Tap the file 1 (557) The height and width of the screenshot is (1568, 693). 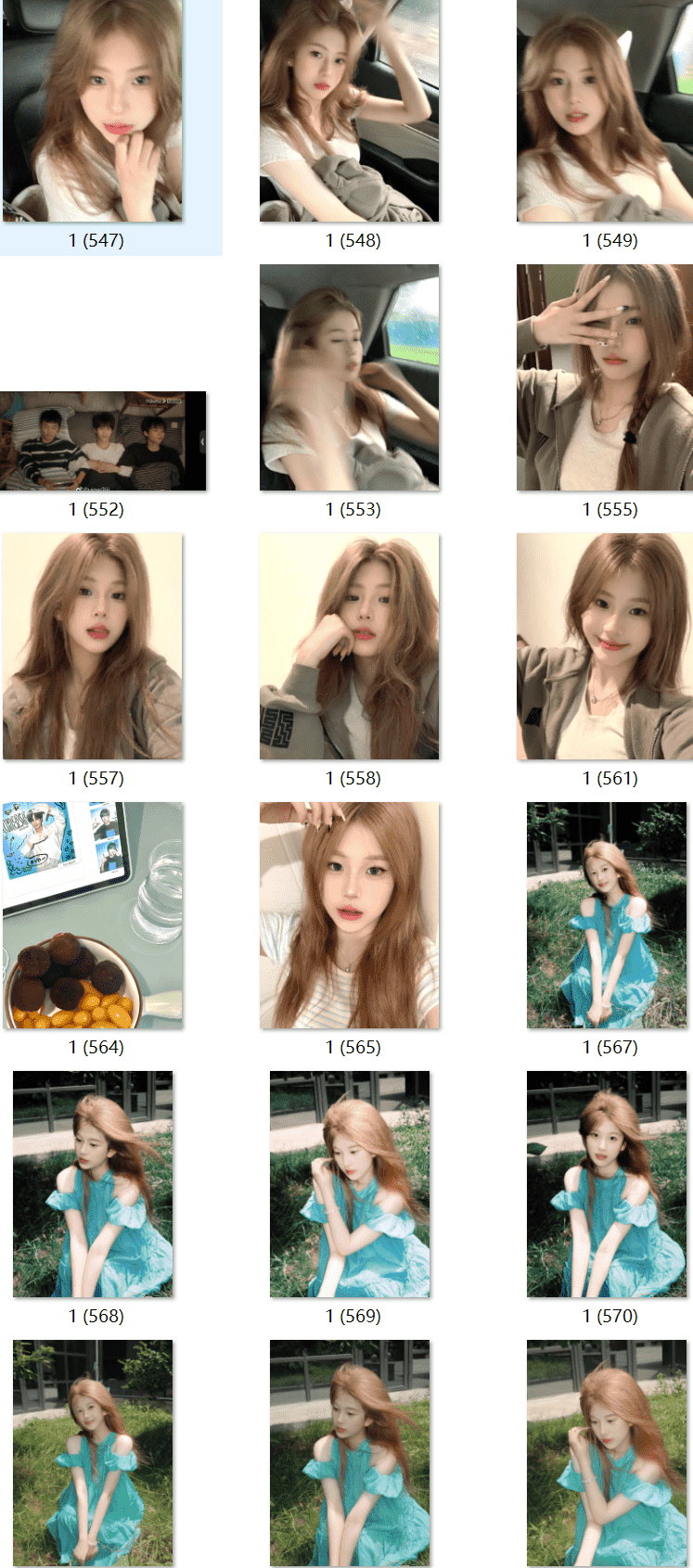click(93, 646)
